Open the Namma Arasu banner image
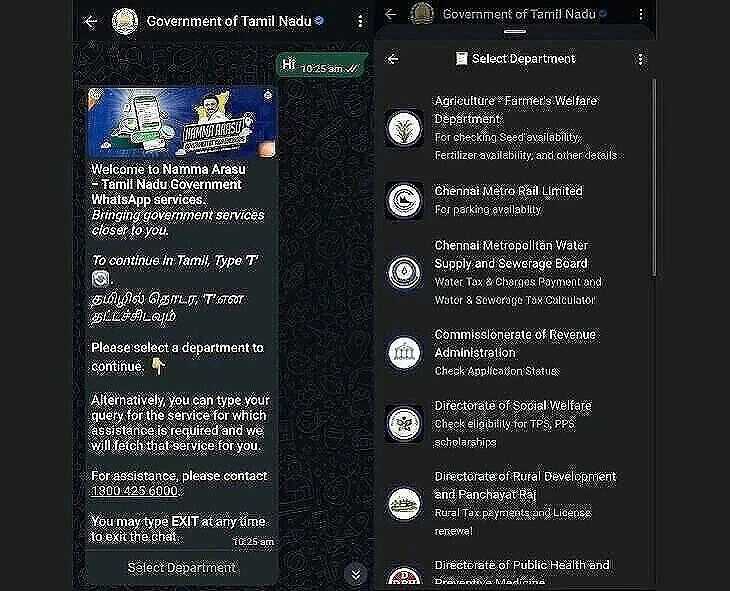 181,121
